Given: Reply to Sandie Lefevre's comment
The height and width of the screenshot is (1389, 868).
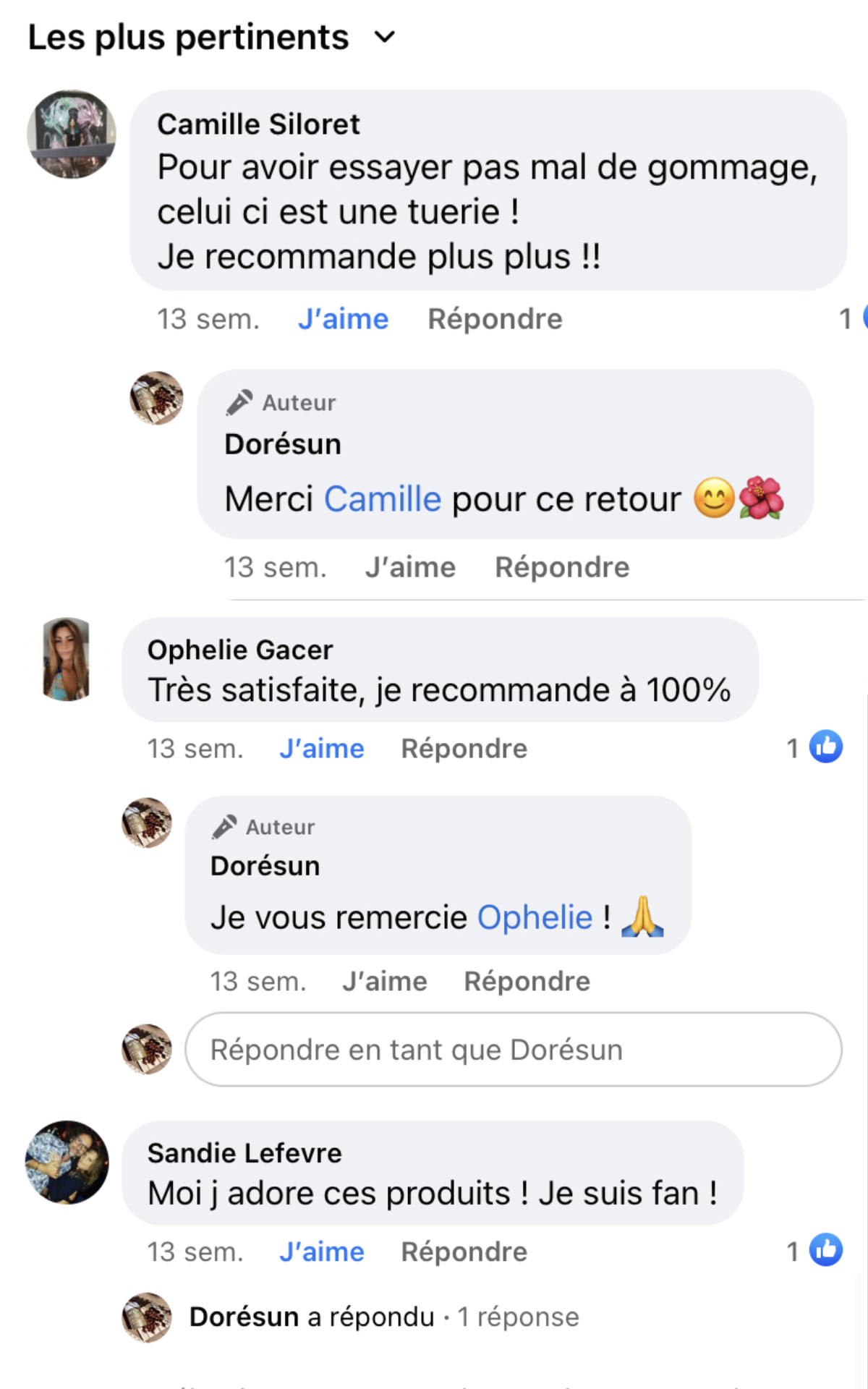Looking at the screenshot, I should click(464, 1252).
